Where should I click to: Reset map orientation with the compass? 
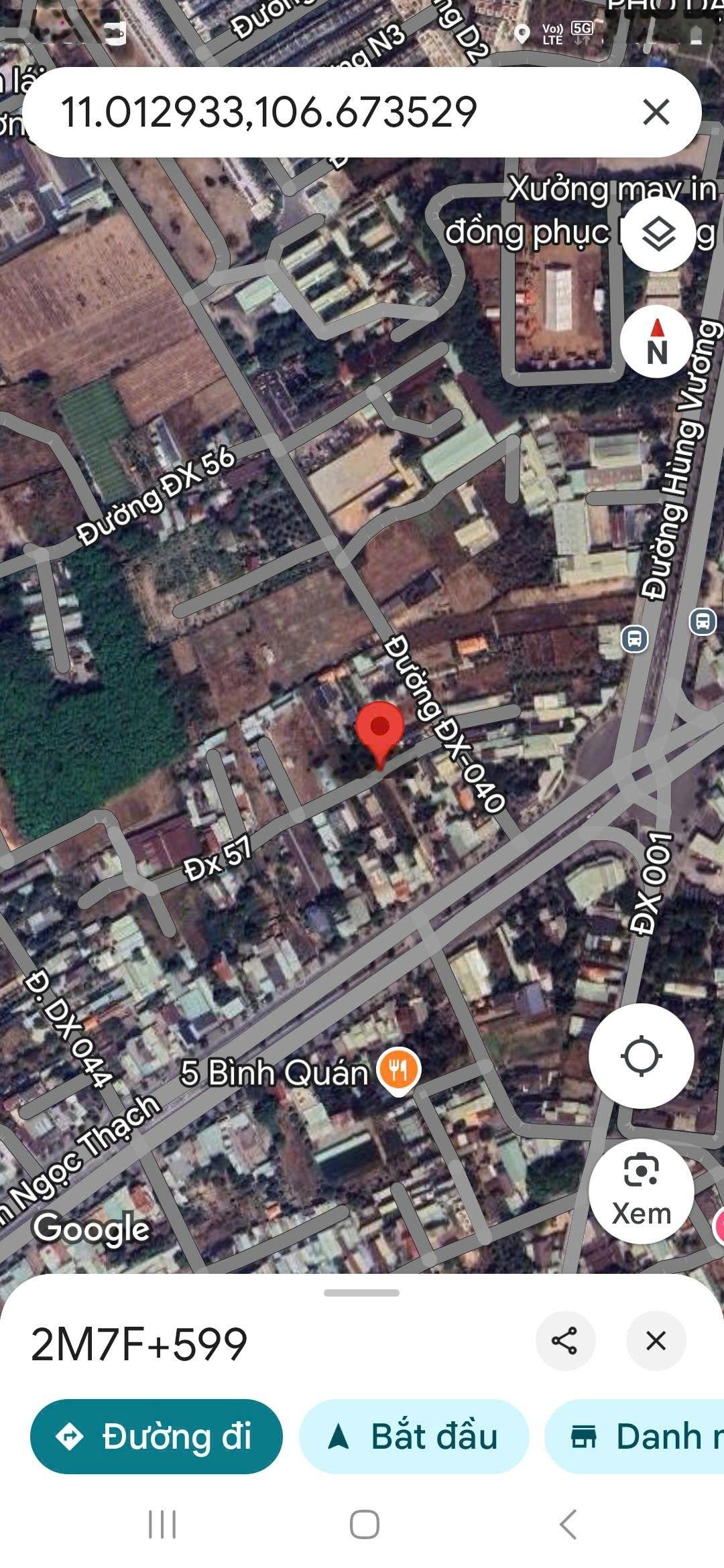(x=656, y=342)
